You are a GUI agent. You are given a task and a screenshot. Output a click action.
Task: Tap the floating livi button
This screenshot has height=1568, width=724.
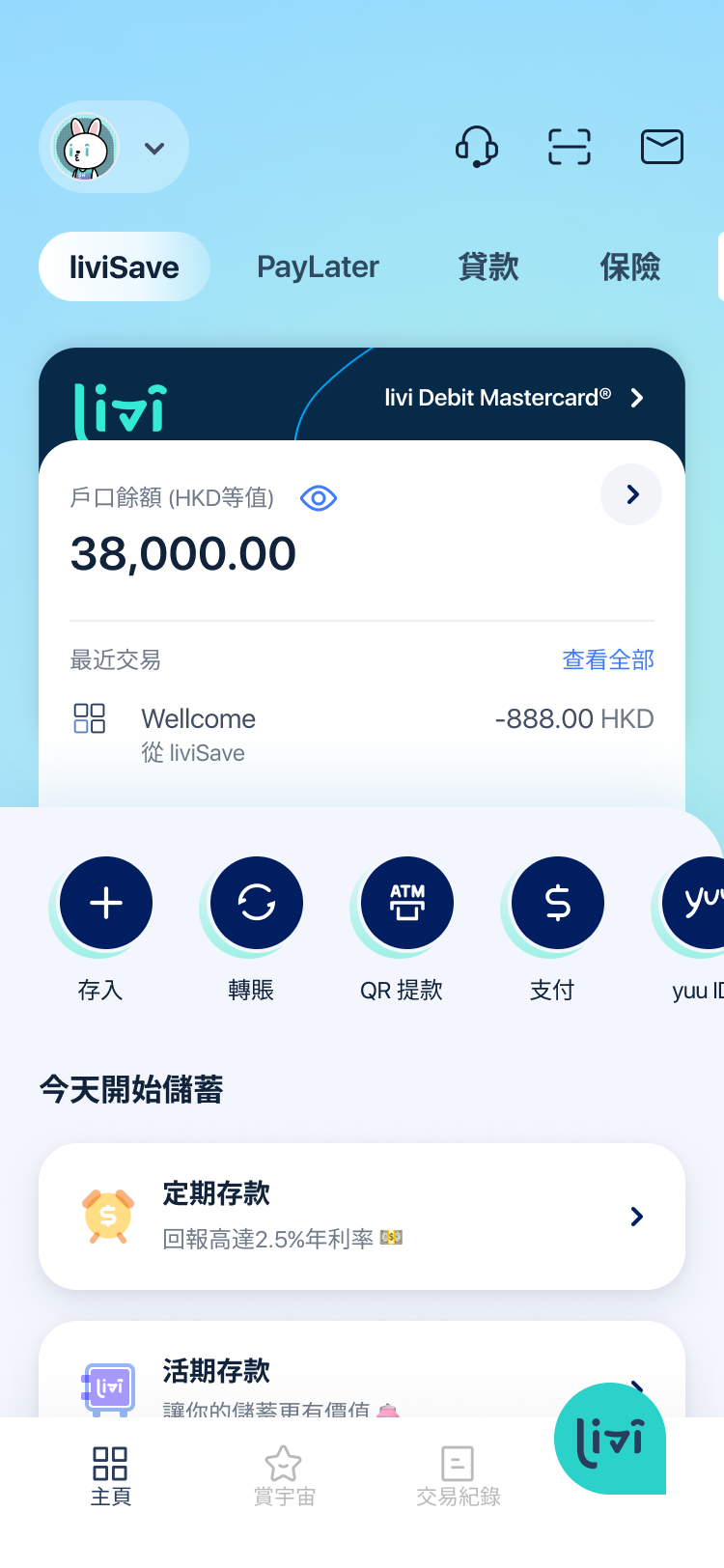pyautogui.click(x=610, y=1439)
